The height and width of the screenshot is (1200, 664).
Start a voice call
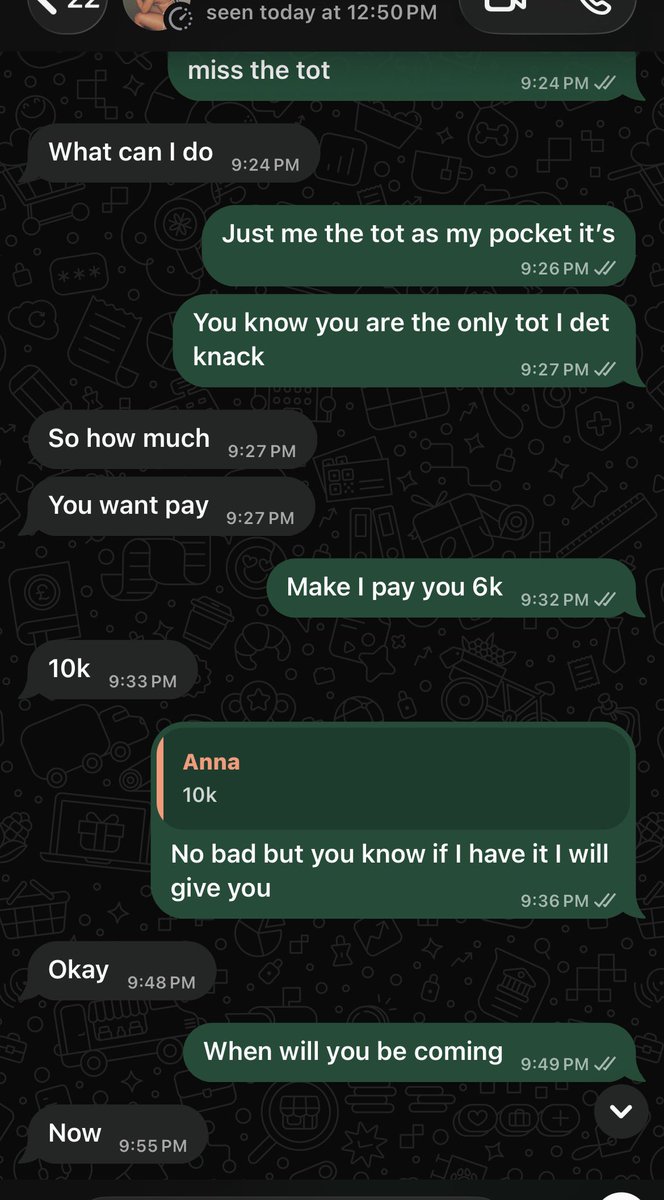pos(596,6)
